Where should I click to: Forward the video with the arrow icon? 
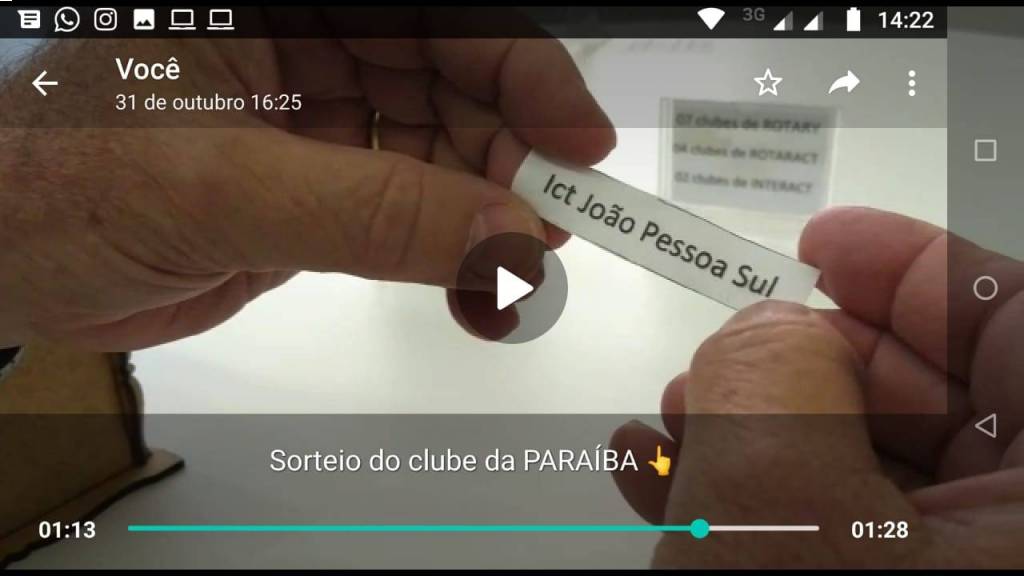pos(844,83)
